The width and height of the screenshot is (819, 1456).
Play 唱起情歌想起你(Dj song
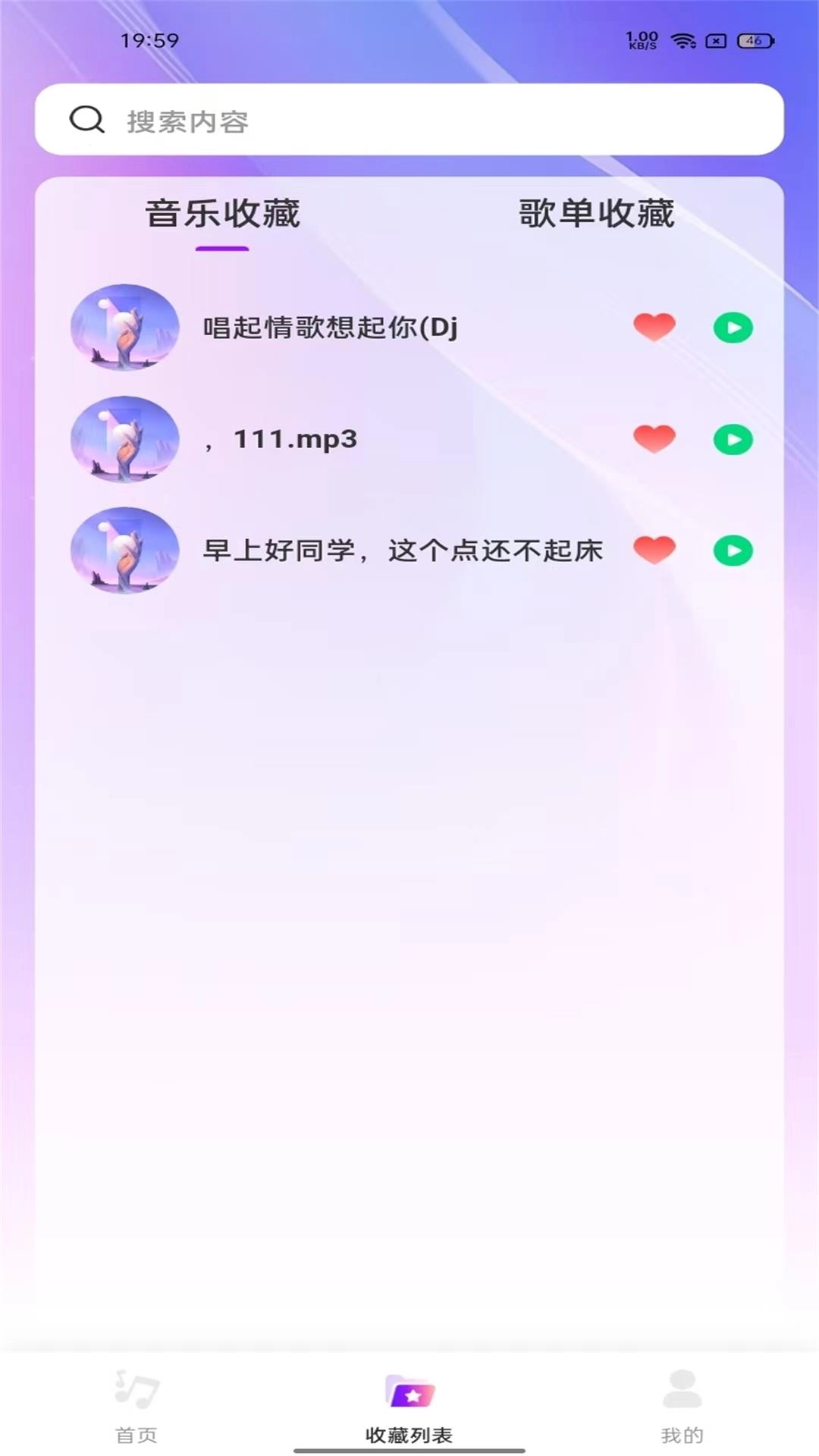(733, 328)
